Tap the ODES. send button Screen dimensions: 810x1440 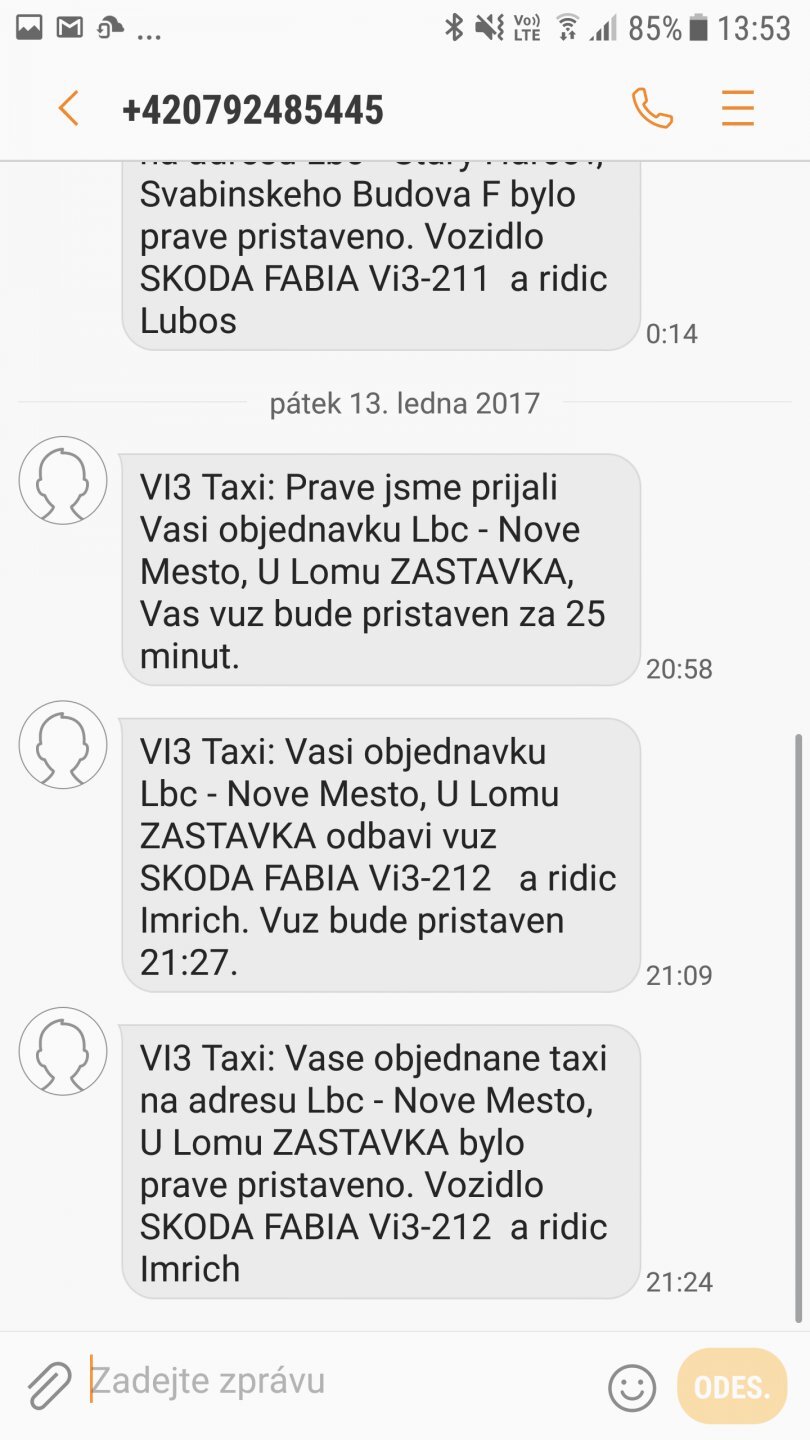tap(732, 1387)
